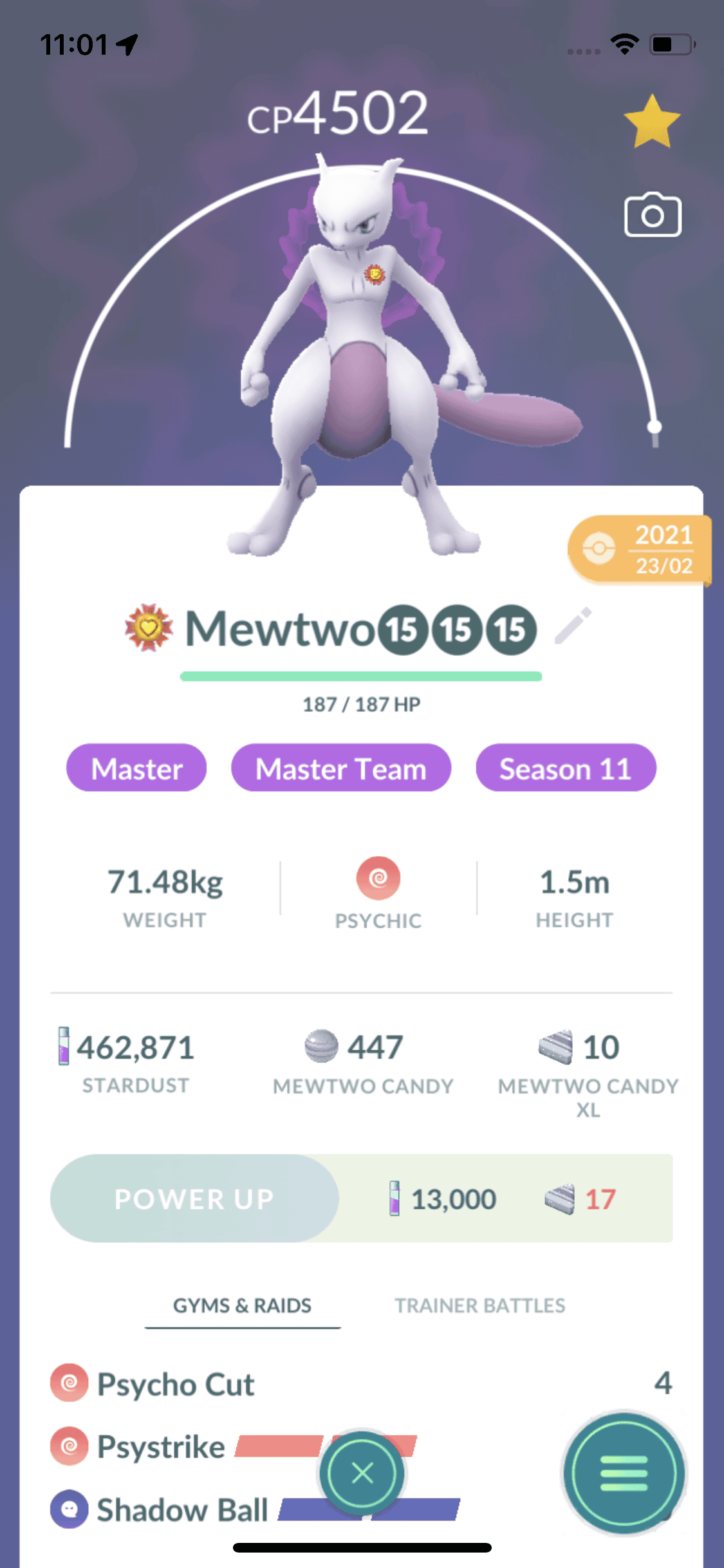Open the Master Team tag
Viewport: 724px width, 1568px height.
point(340,769)
